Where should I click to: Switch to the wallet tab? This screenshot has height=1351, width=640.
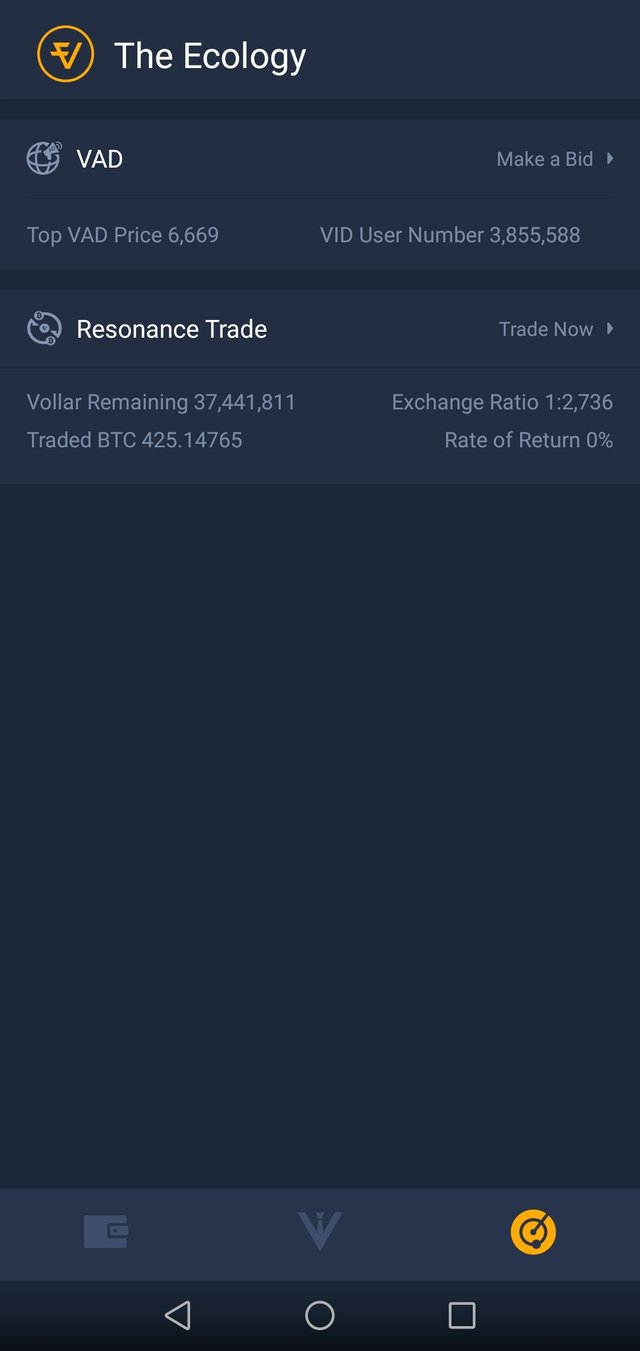pos(106,1232)
